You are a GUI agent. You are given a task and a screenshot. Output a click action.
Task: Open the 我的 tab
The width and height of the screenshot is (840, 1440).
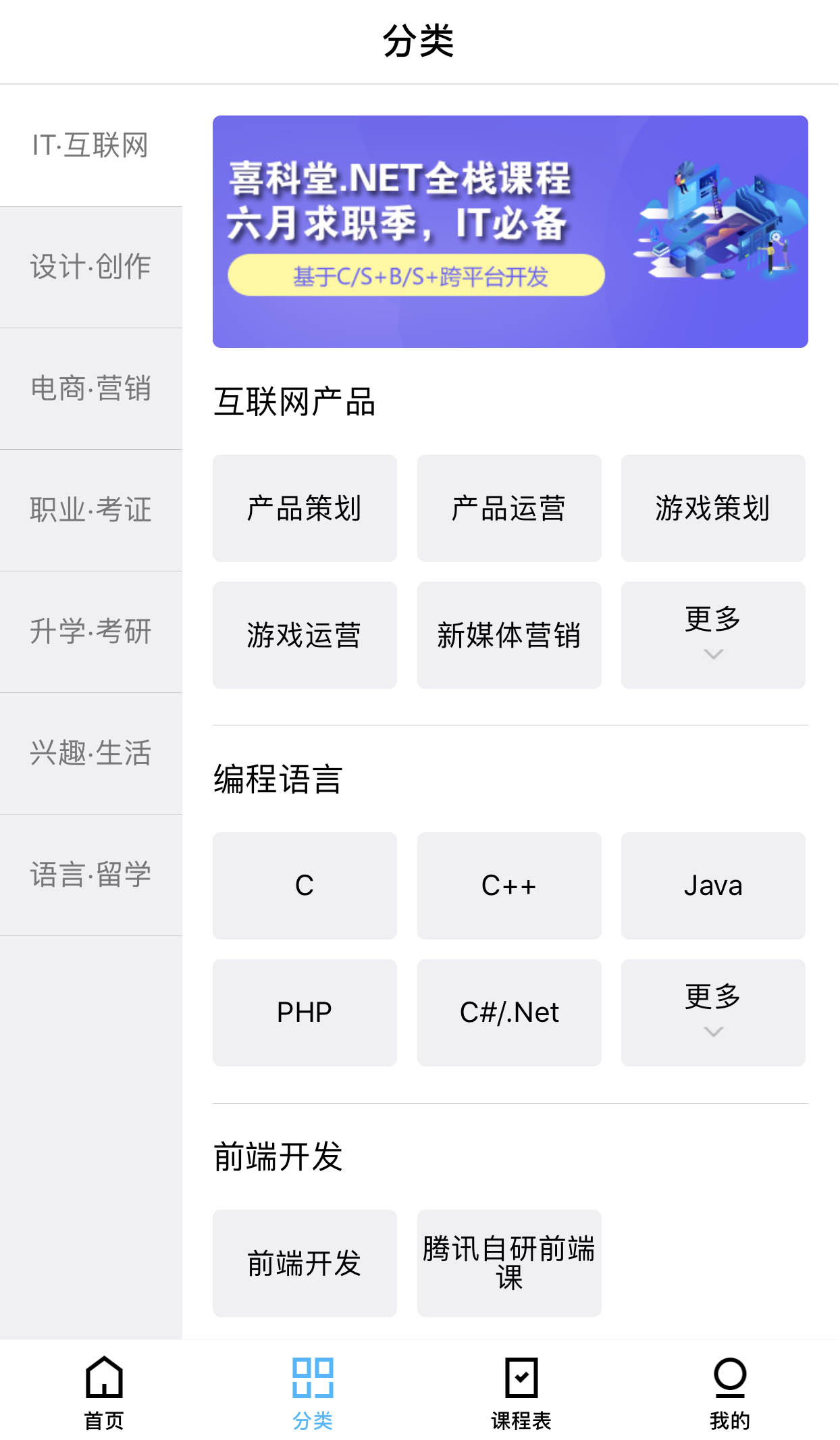click(x=730, y=1393)
